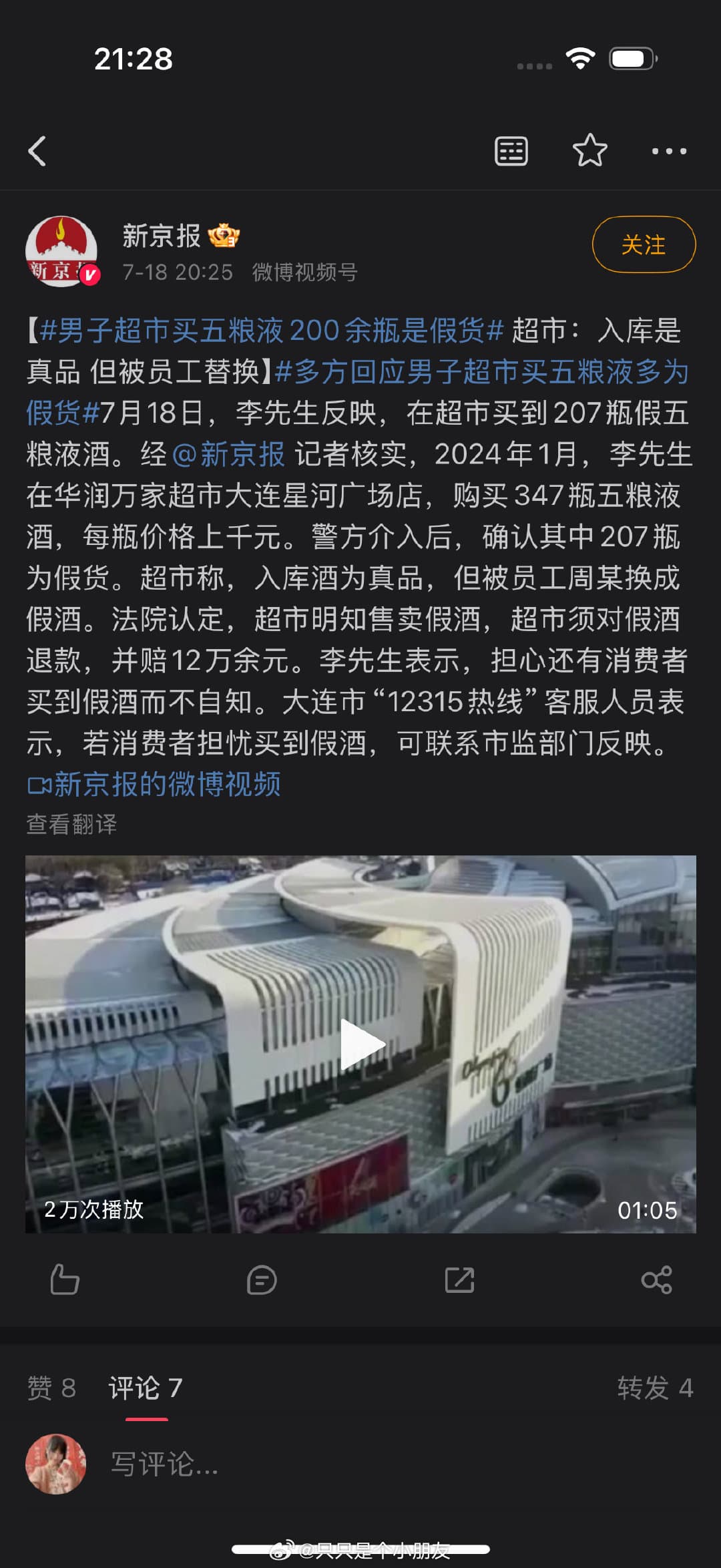Open 新京报 profile avatar
The width and height of the screenshot is (721, 1568).
(x=61, y=252)
